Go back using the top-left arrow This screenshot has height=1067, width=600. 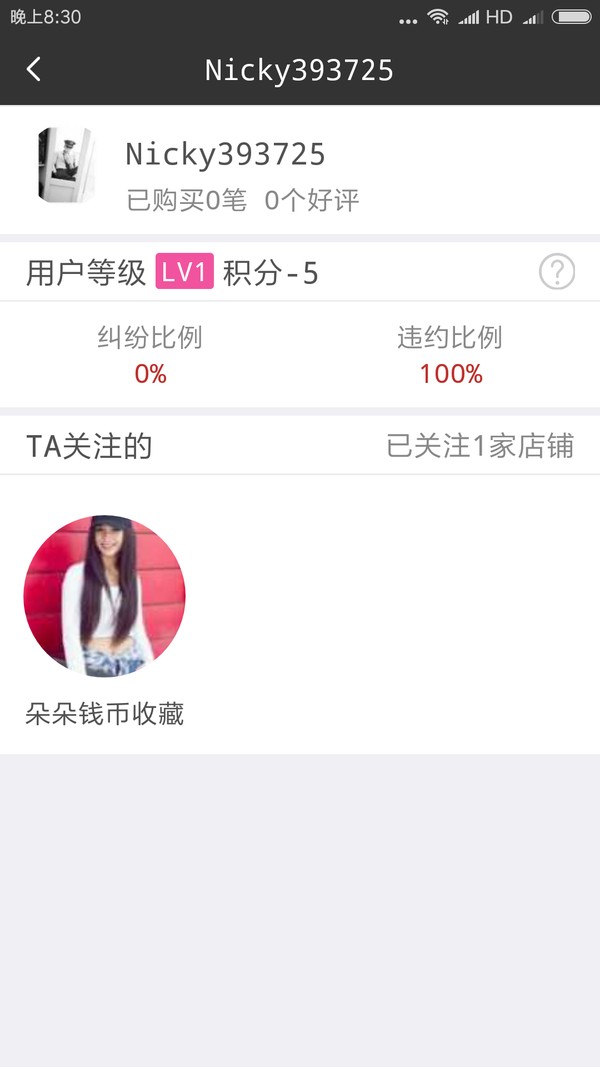pos(33,69)
